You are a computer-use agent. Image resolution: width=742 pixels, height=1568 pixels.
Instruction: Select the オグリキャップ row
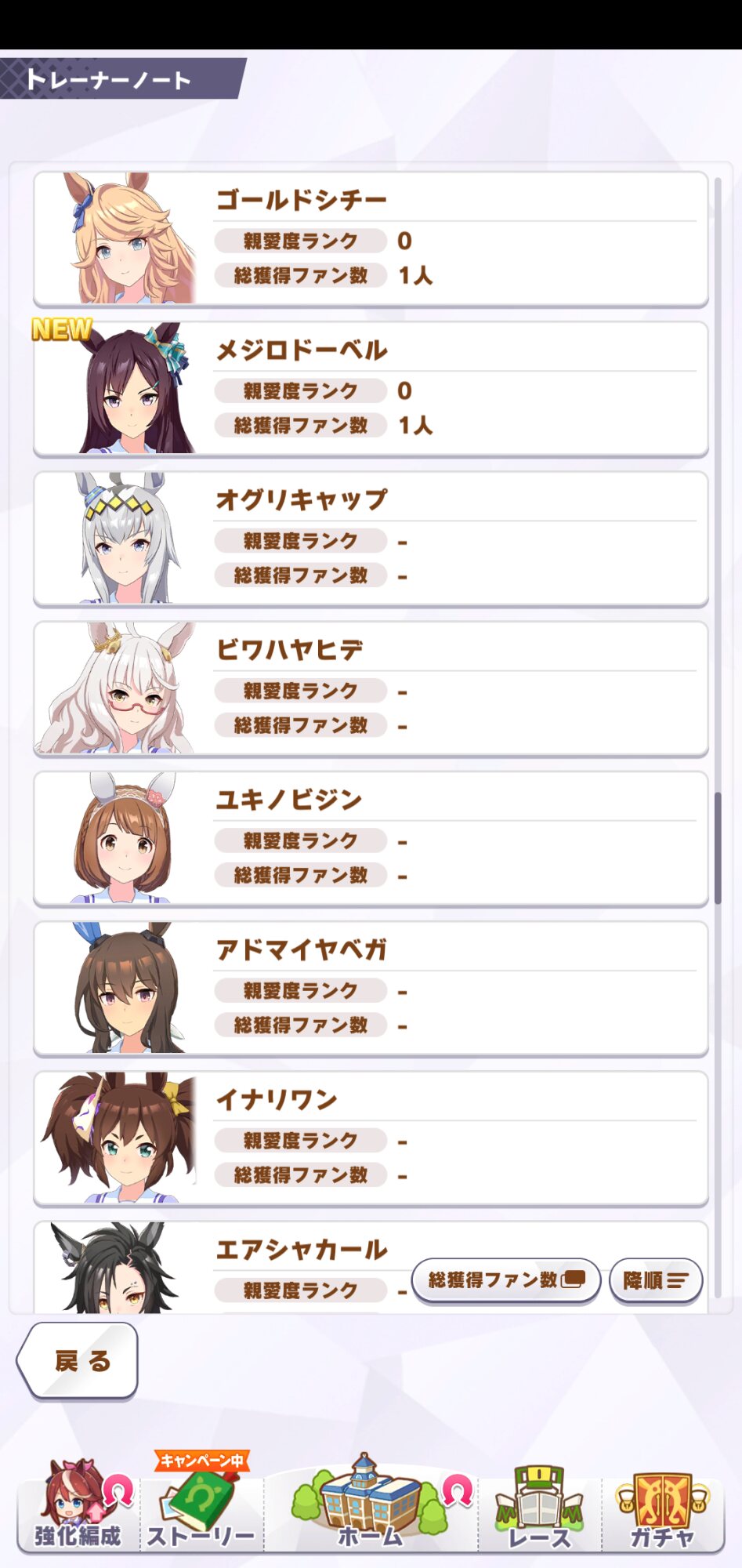pyautogui.click(x=371, y=539)
